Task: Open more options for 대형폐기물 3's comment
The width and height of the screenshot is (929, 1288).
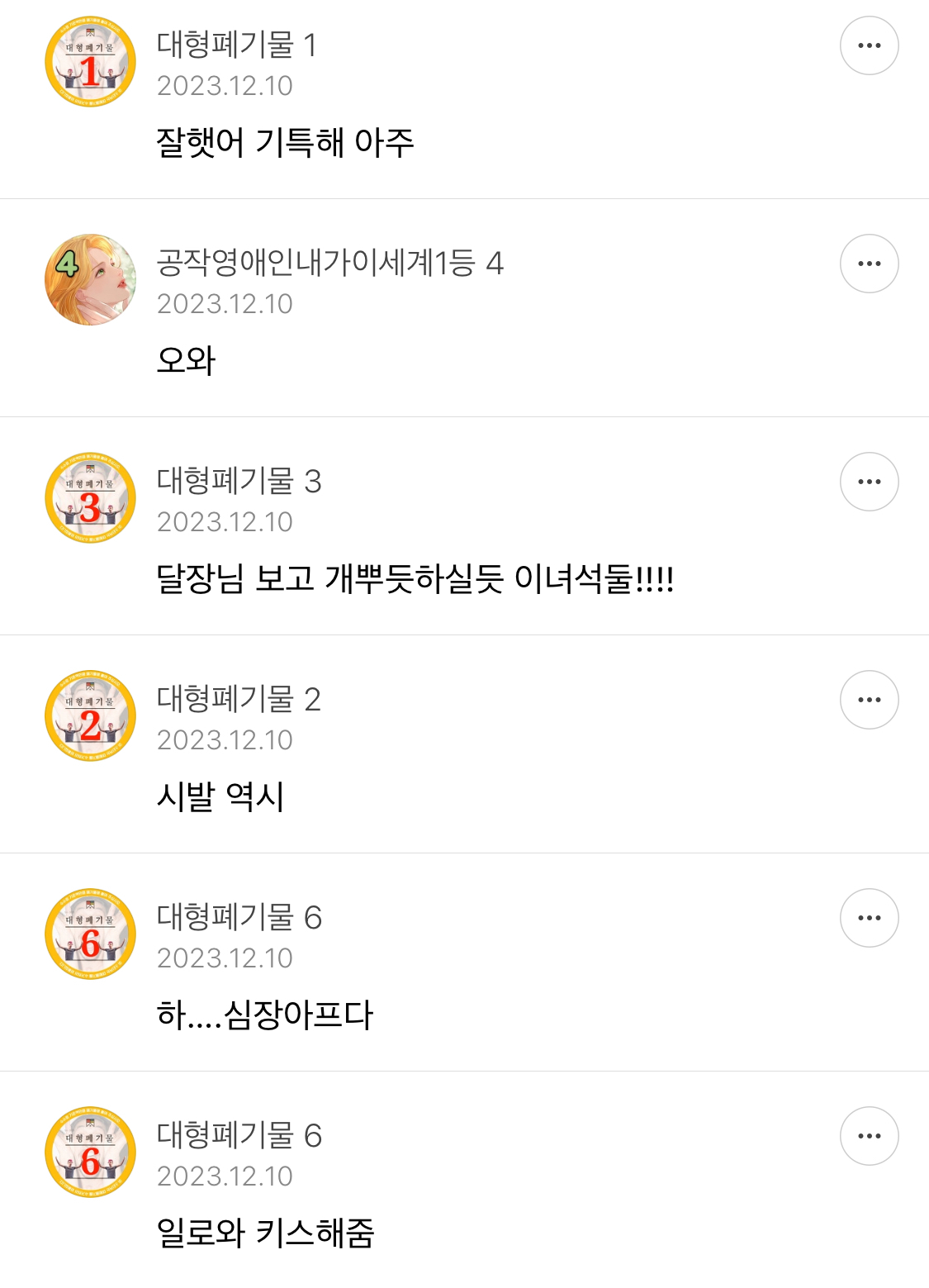Action: click(869, 481)
